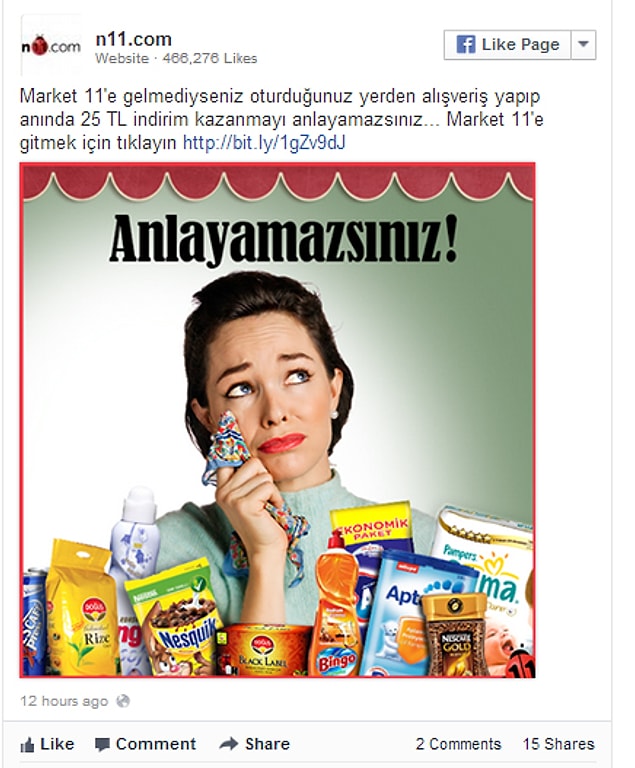Open the n11.com page name link

point(133,39)
